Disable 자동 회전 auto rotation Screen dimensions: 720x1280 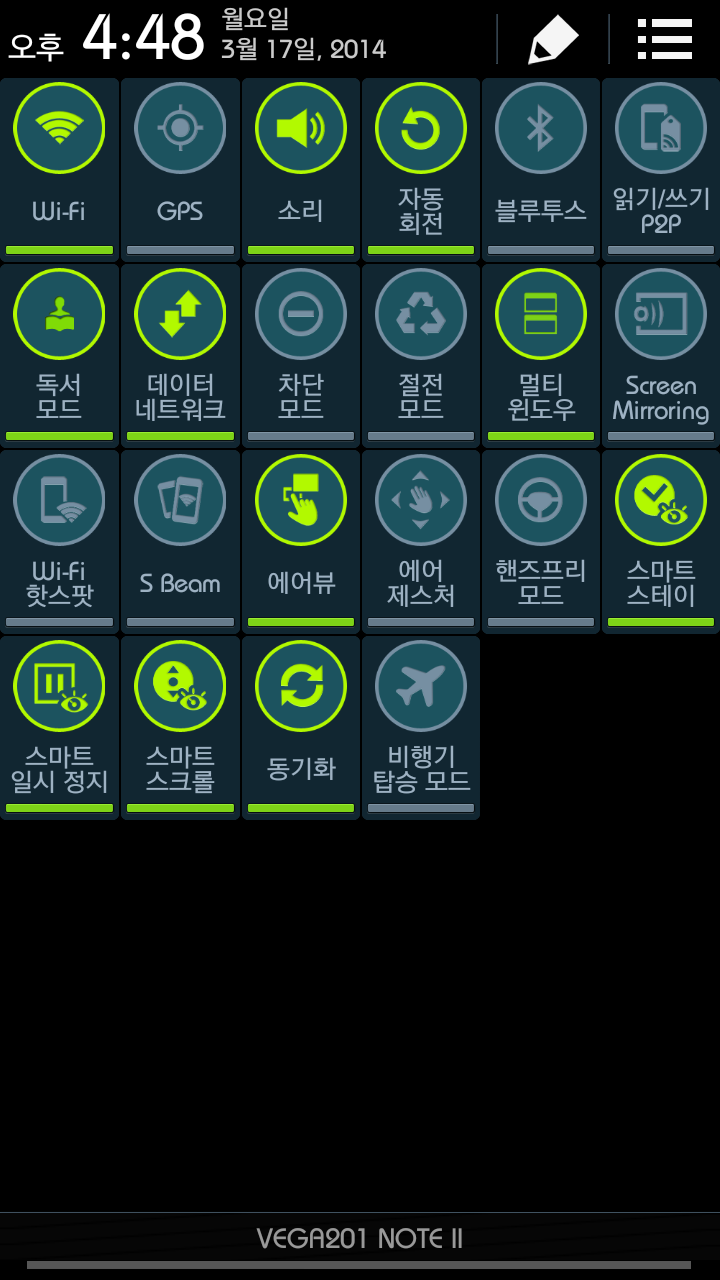tap(420, 128)
